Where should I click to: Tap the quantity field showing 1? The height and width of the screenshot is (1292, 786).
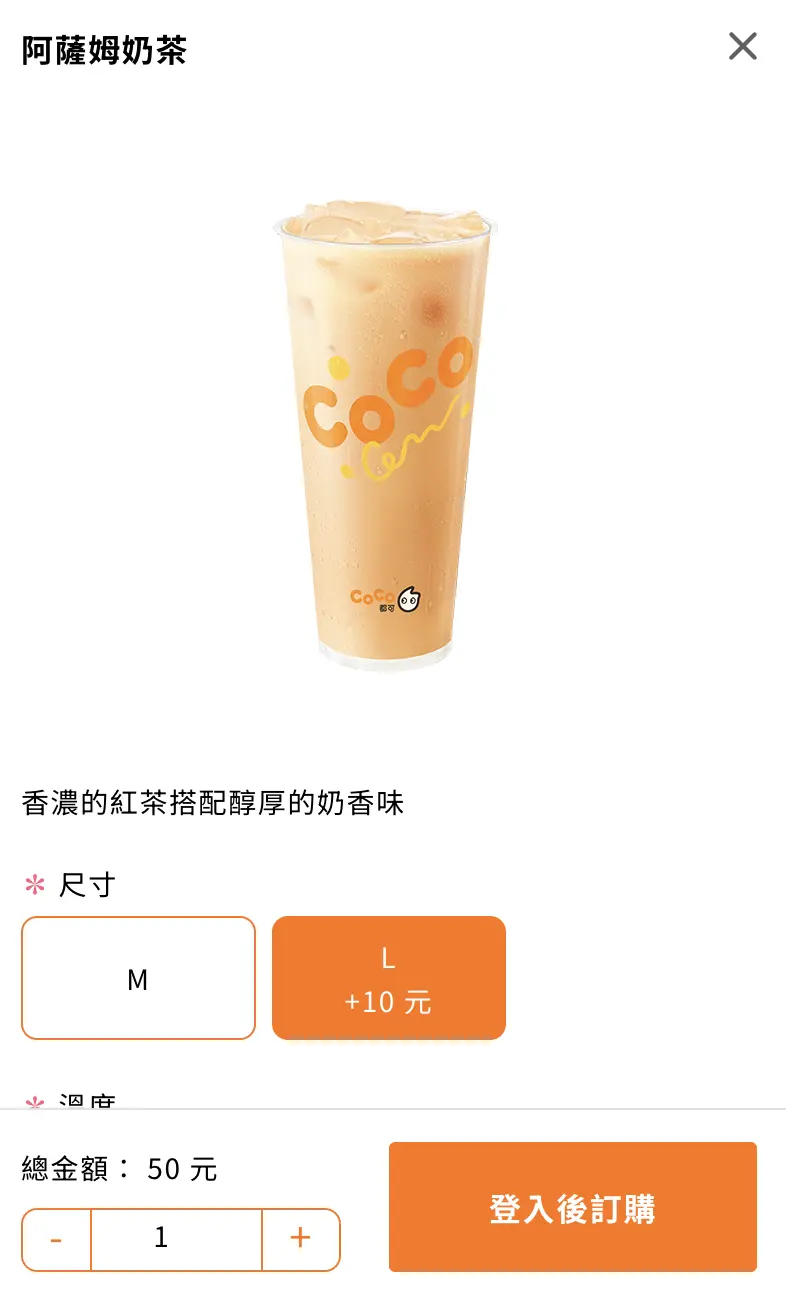coord(177,1239)
